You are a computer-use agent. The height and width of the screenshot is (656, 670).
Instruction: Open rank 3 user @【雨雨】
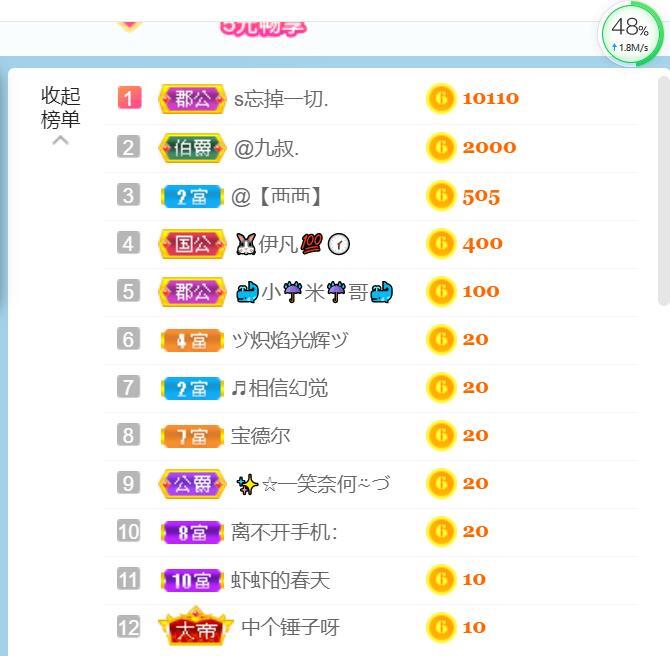(277, 196)
